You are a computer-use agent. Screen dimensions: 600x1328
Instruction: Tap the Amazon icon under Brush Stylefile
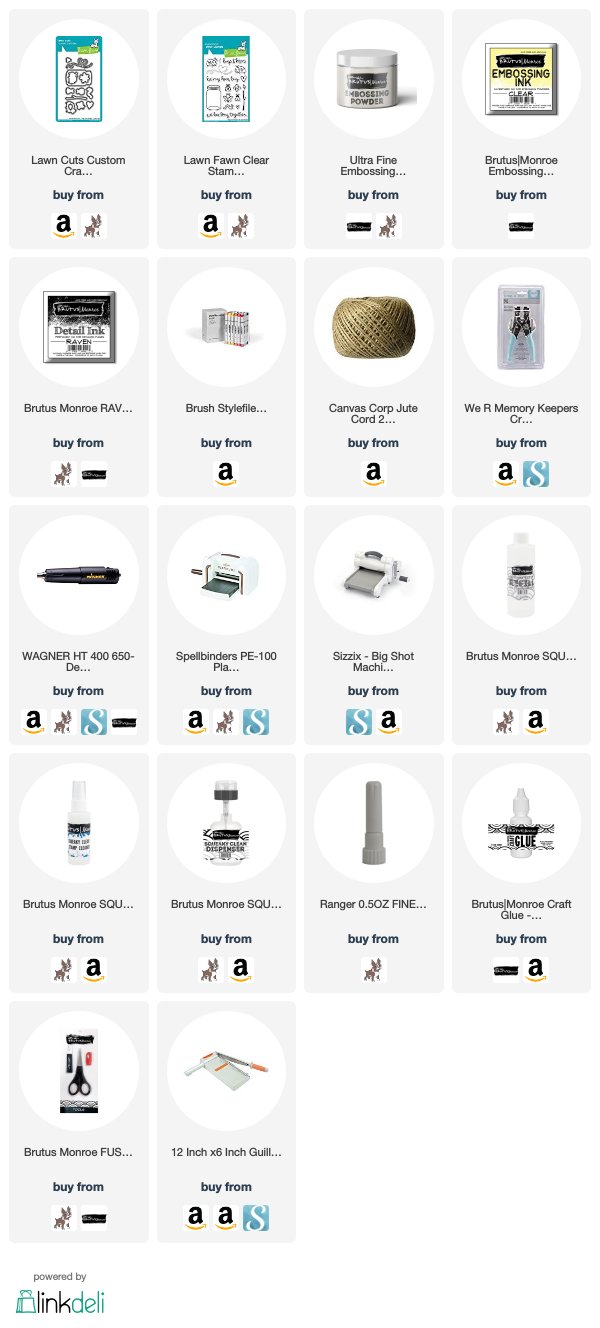click(x=226, y=472)
